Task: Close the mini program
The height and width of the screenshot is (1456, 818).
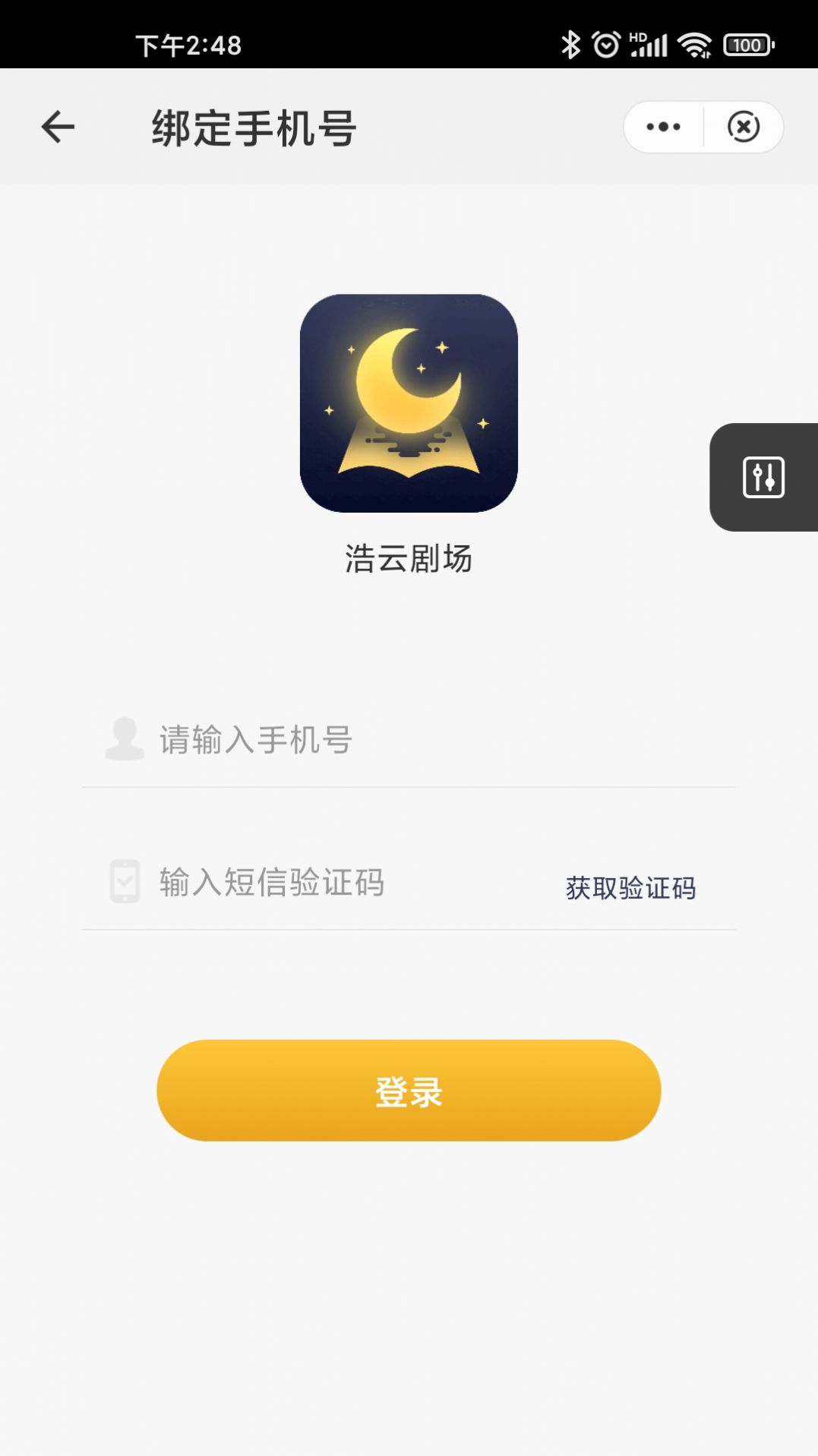Action: [744, 127]
